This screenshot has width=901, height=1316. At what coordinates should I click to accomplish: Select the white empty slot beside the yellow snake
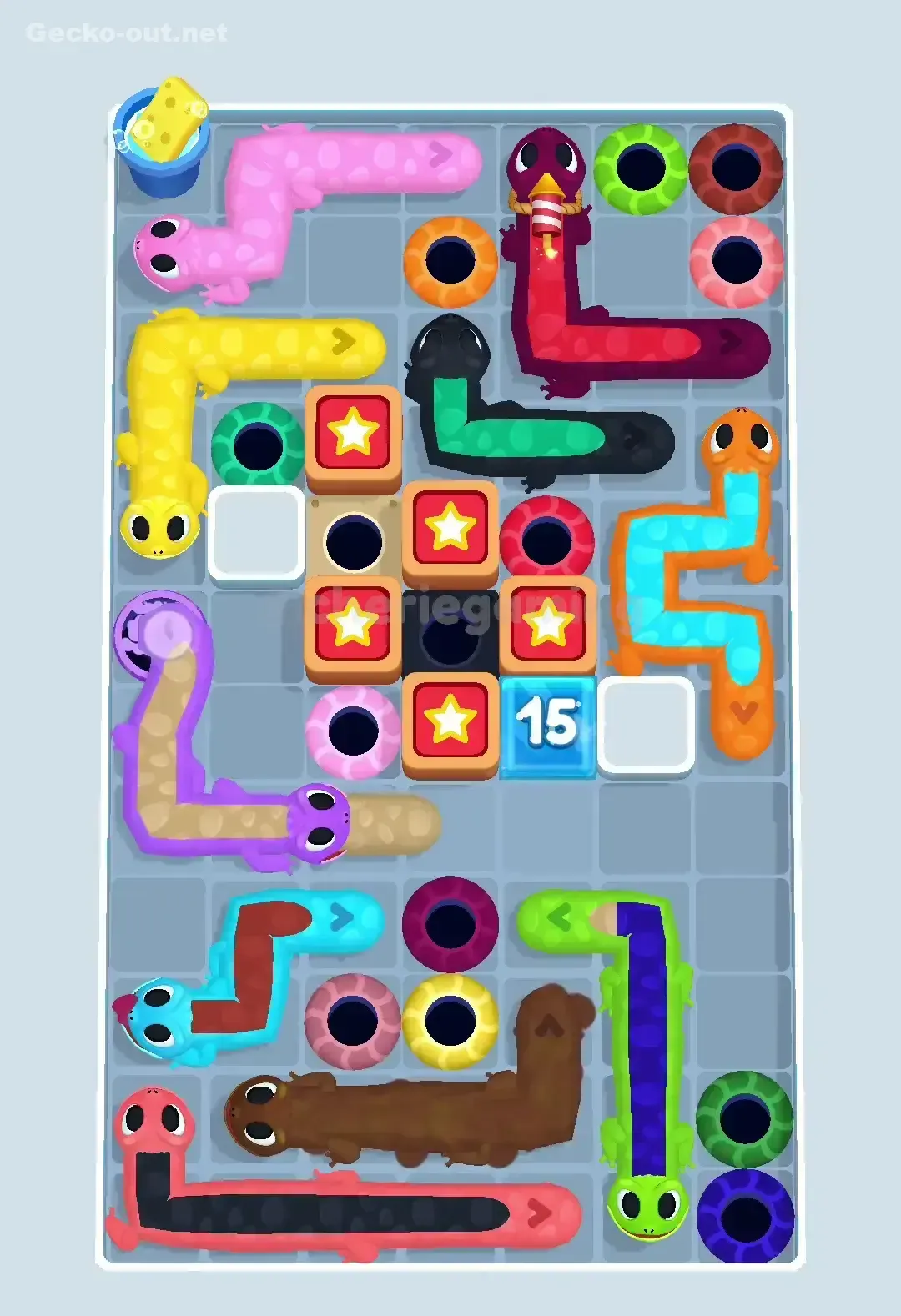(254, 534)
